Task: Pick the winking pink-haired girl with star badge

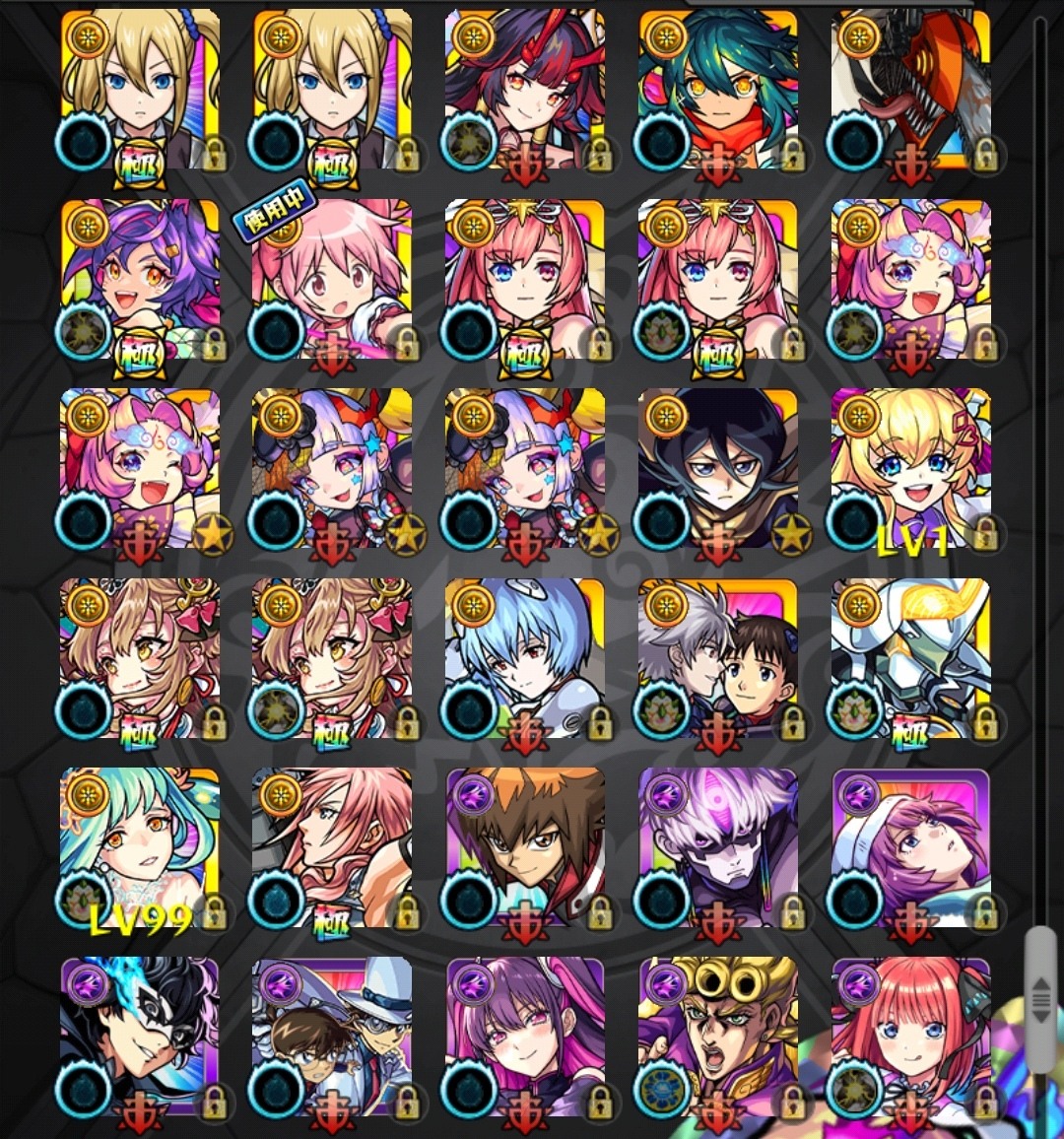Action: (x=140, y=469)
